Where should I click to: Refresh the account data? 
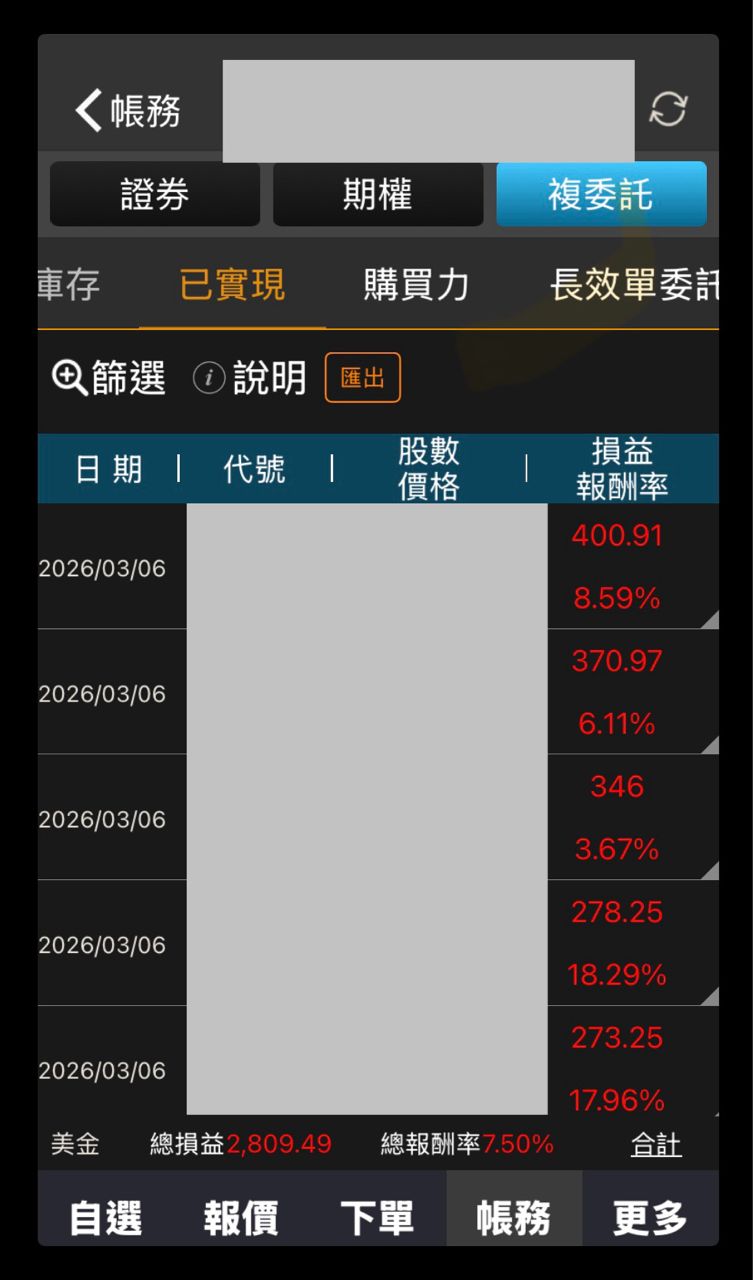point(668,109)
